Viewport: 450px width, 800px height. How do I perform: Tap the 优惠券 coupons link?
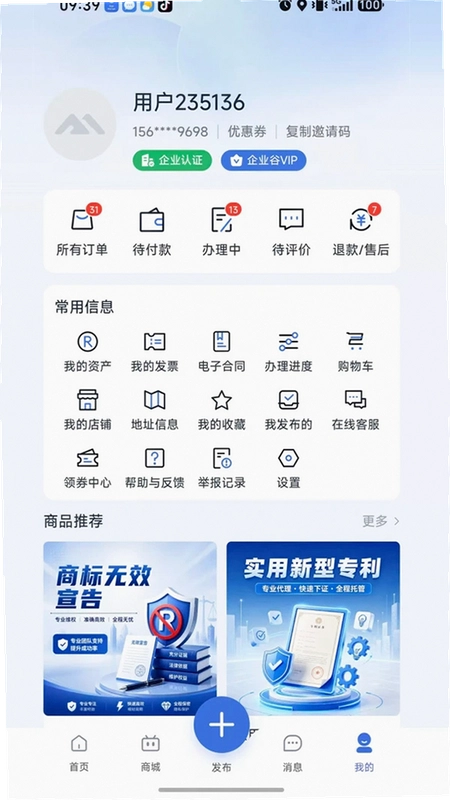pos(247,132)
